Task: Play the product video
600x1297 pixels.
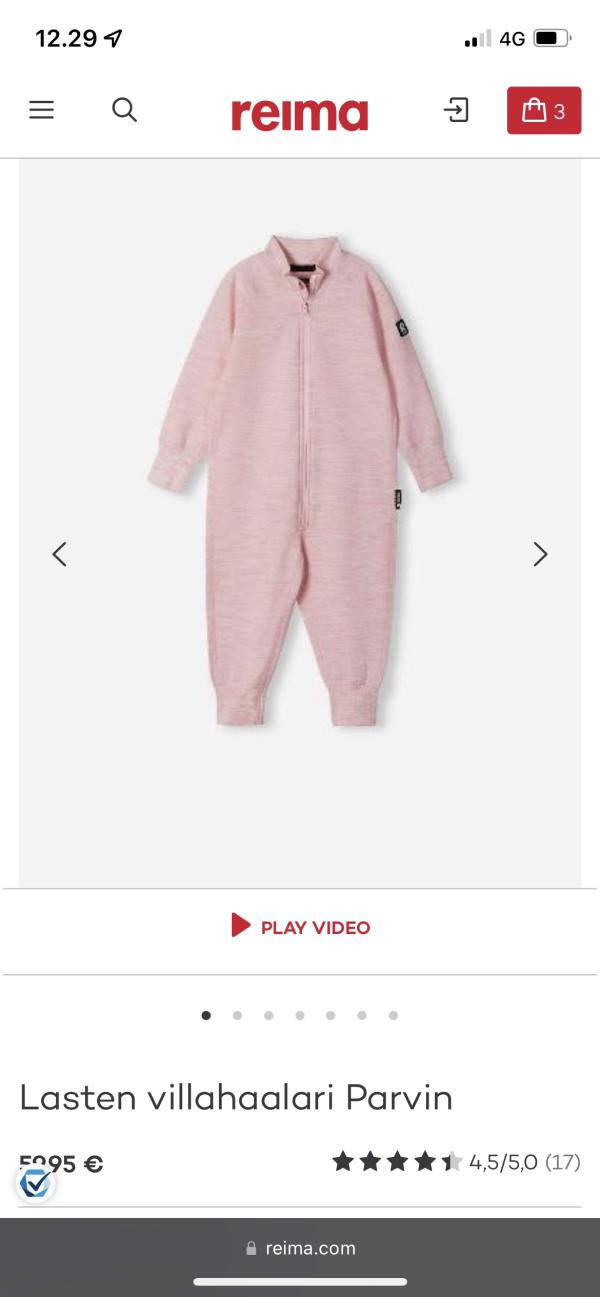Action: click(300, 927)
